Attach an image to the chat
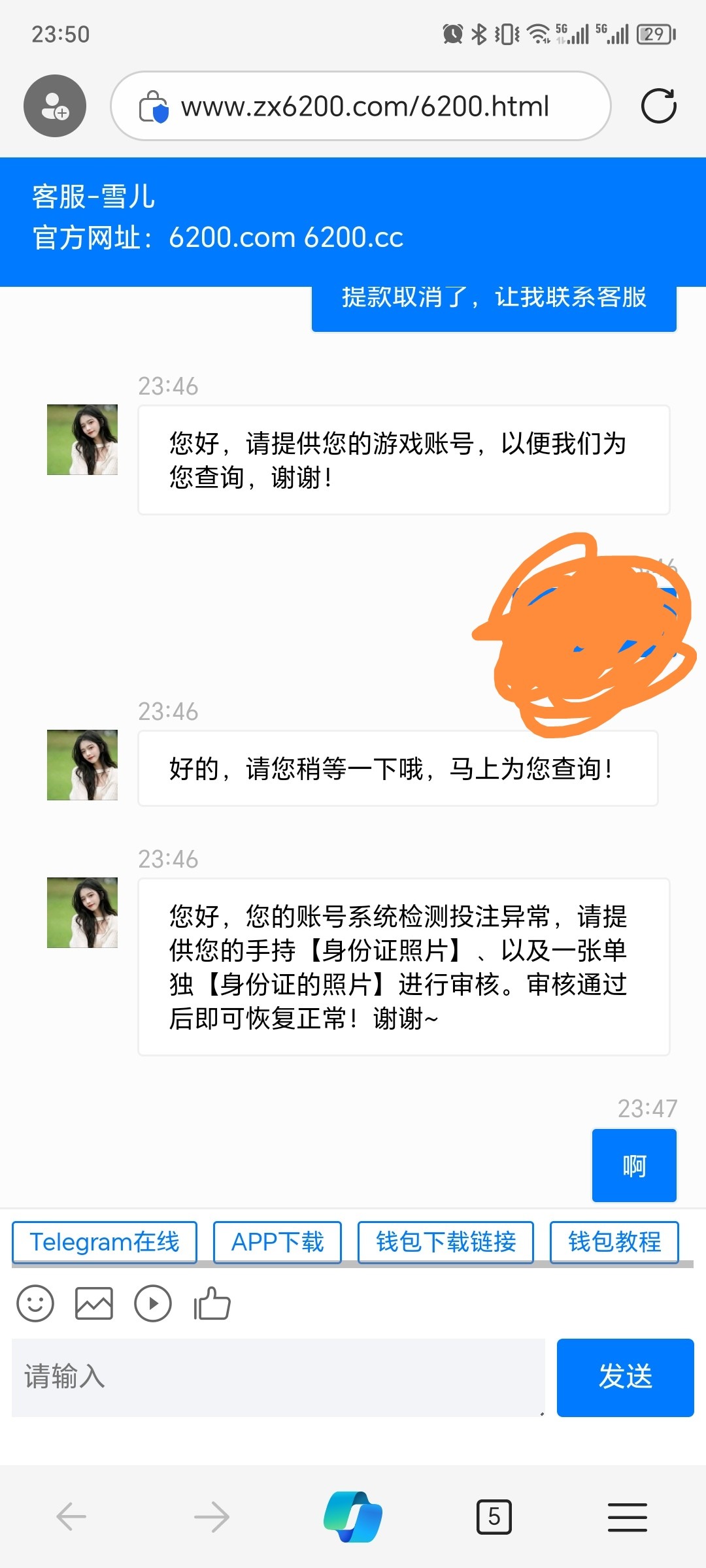706x1568 pixels. click(94, 1304)
